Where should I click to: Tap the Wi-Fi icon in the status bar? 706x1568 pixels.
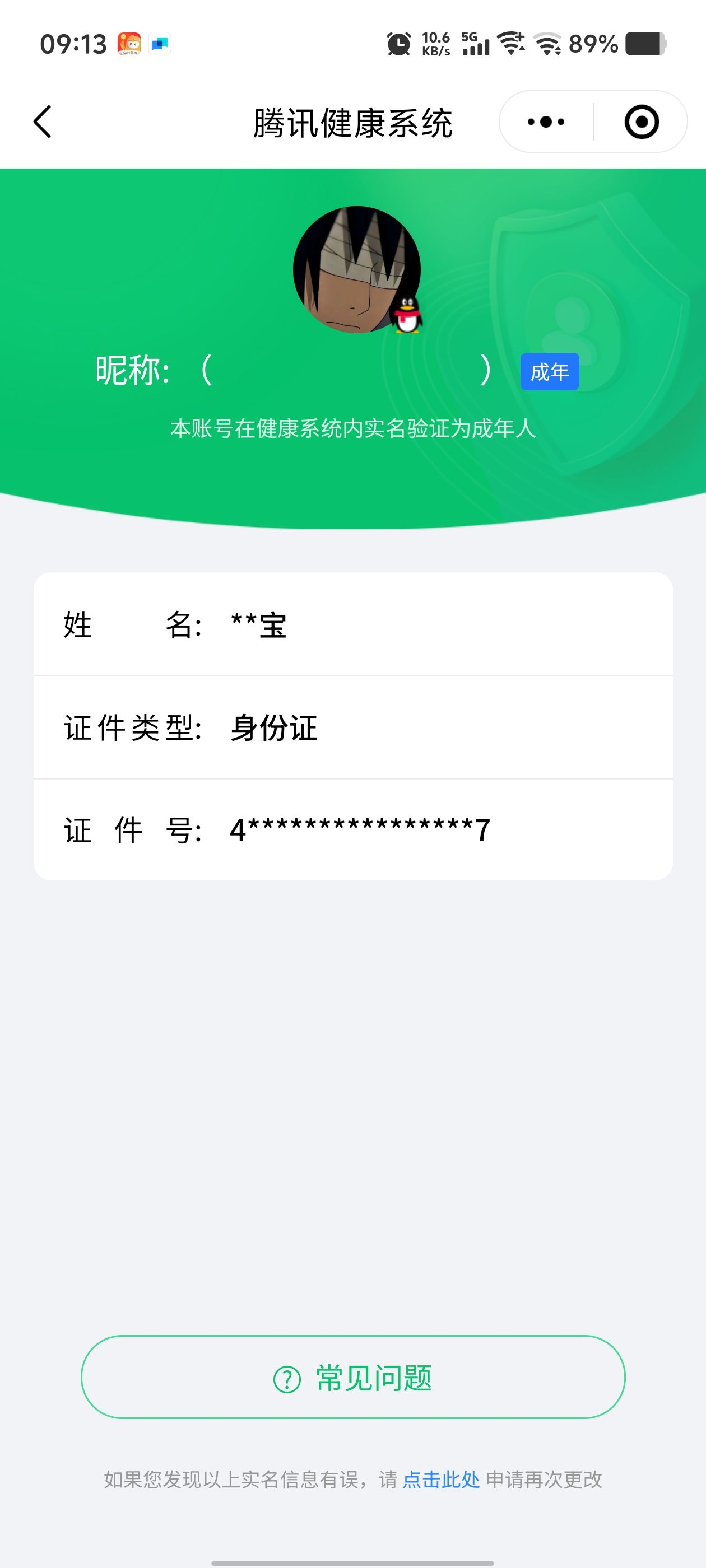tap(509, 44)
